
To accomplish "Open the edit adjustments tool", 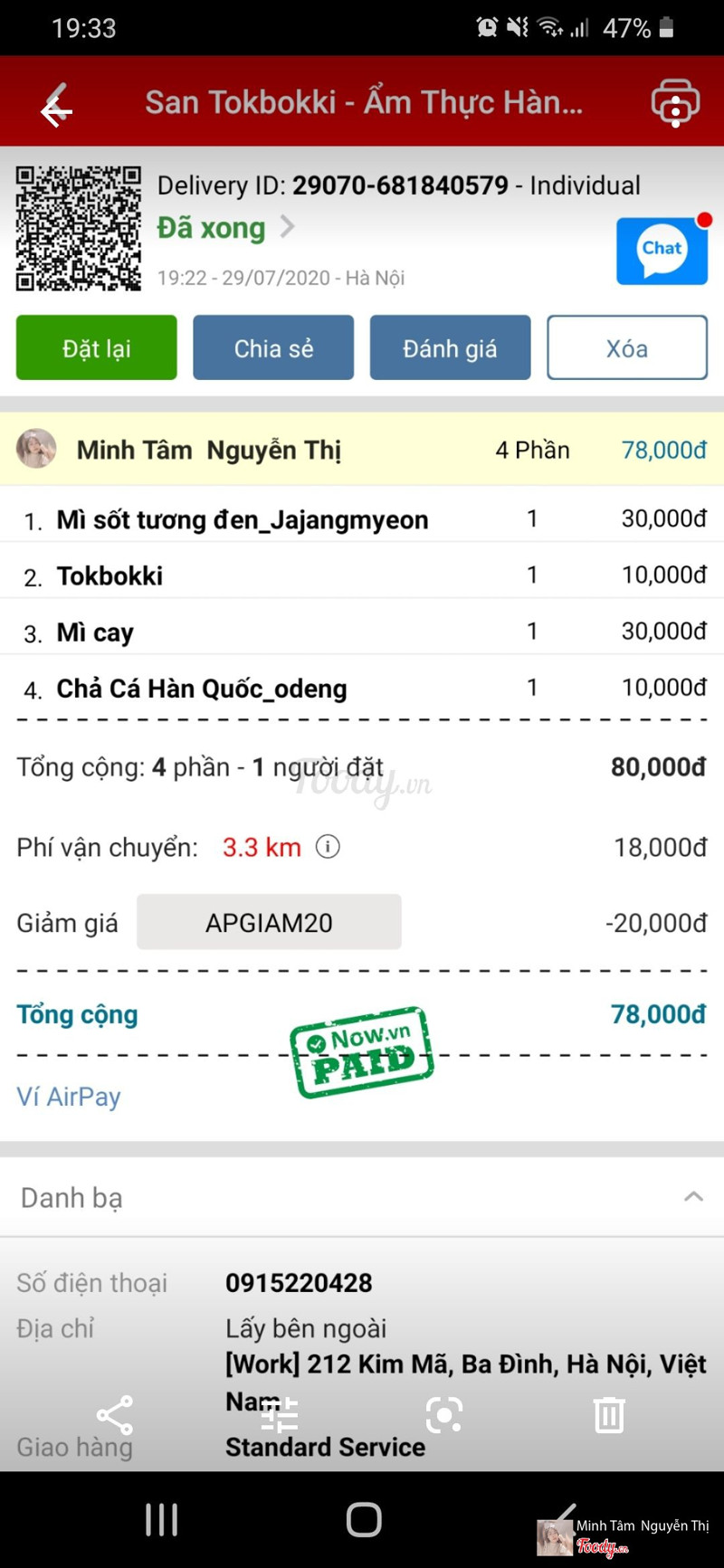I will [280, 1415].
